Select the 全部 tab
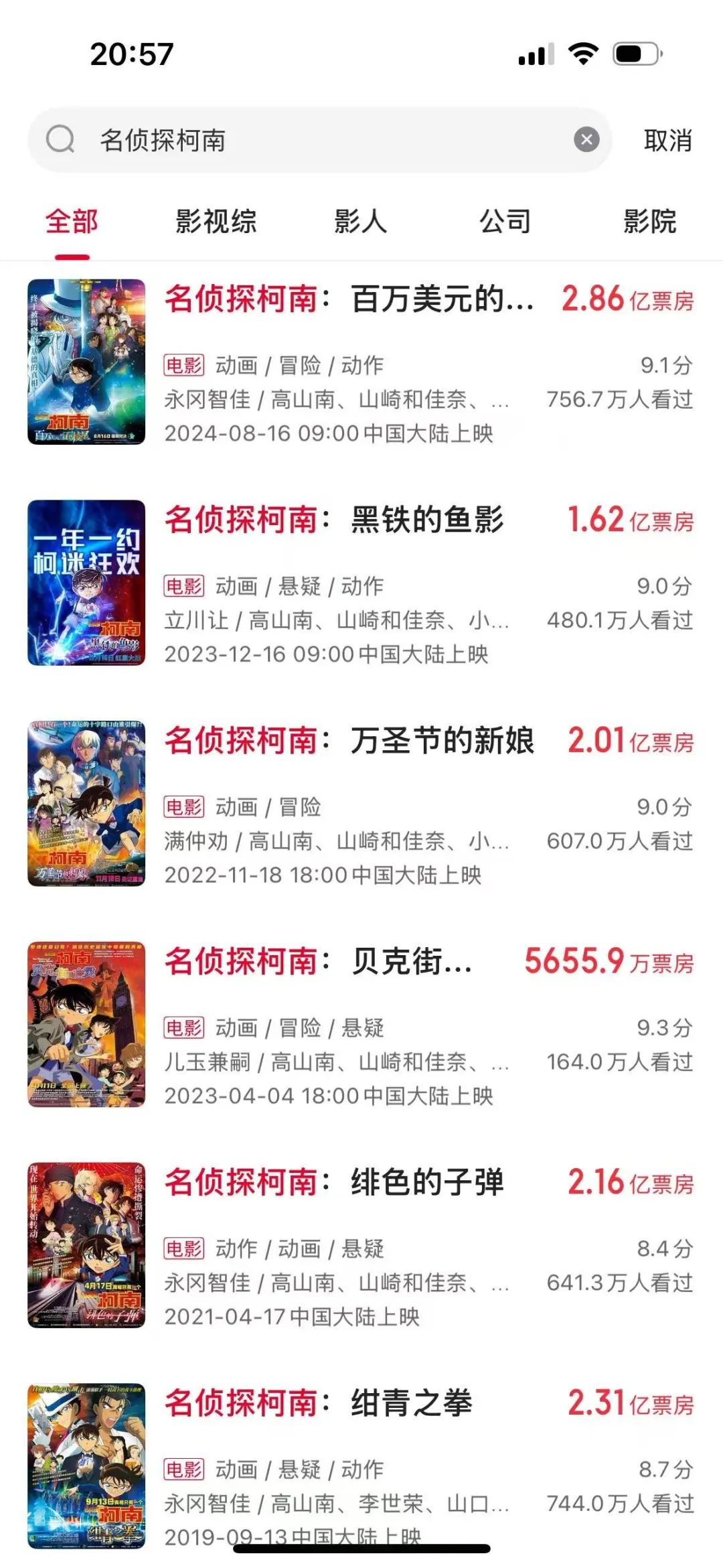723x1568 pixels. [72, 222]
